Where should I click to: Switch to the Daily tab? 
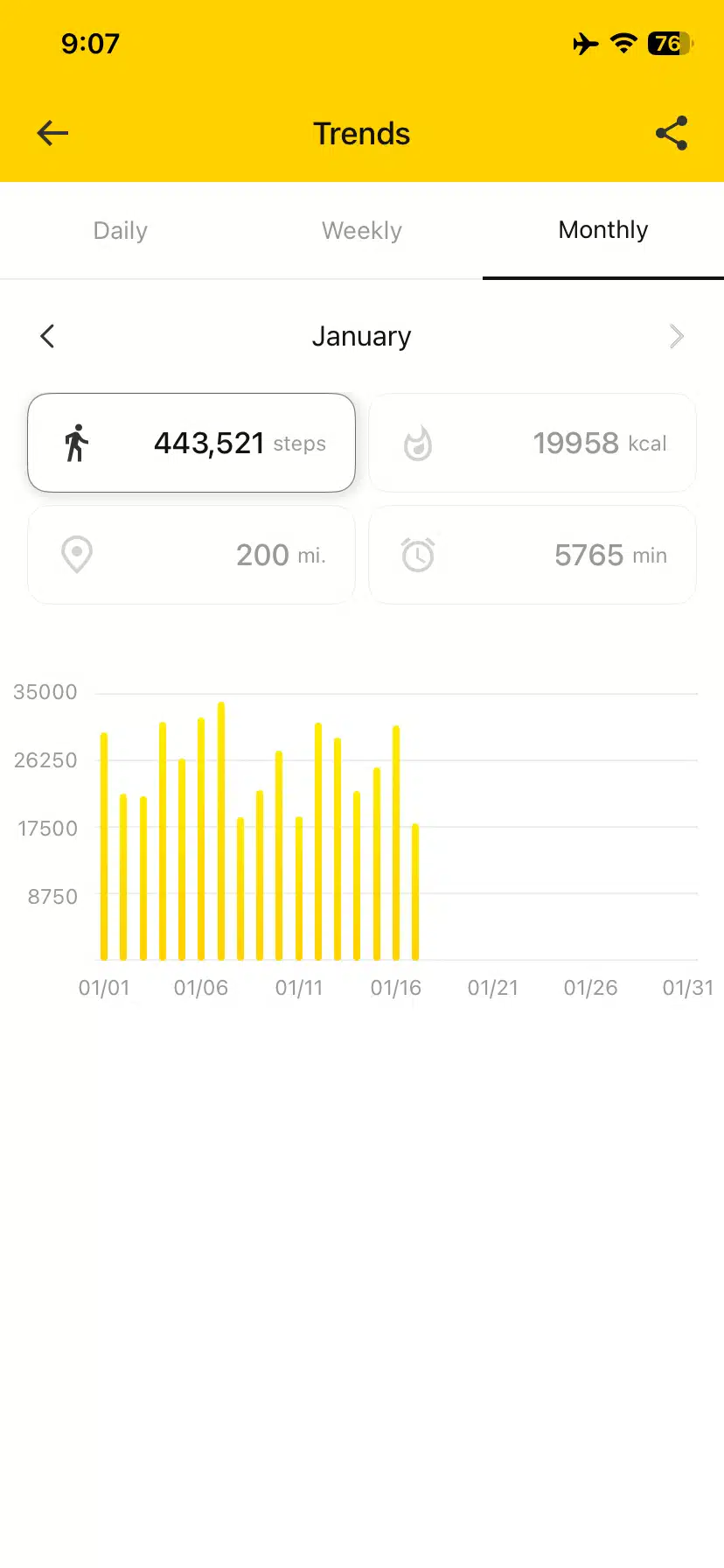[x=121, y=231]
